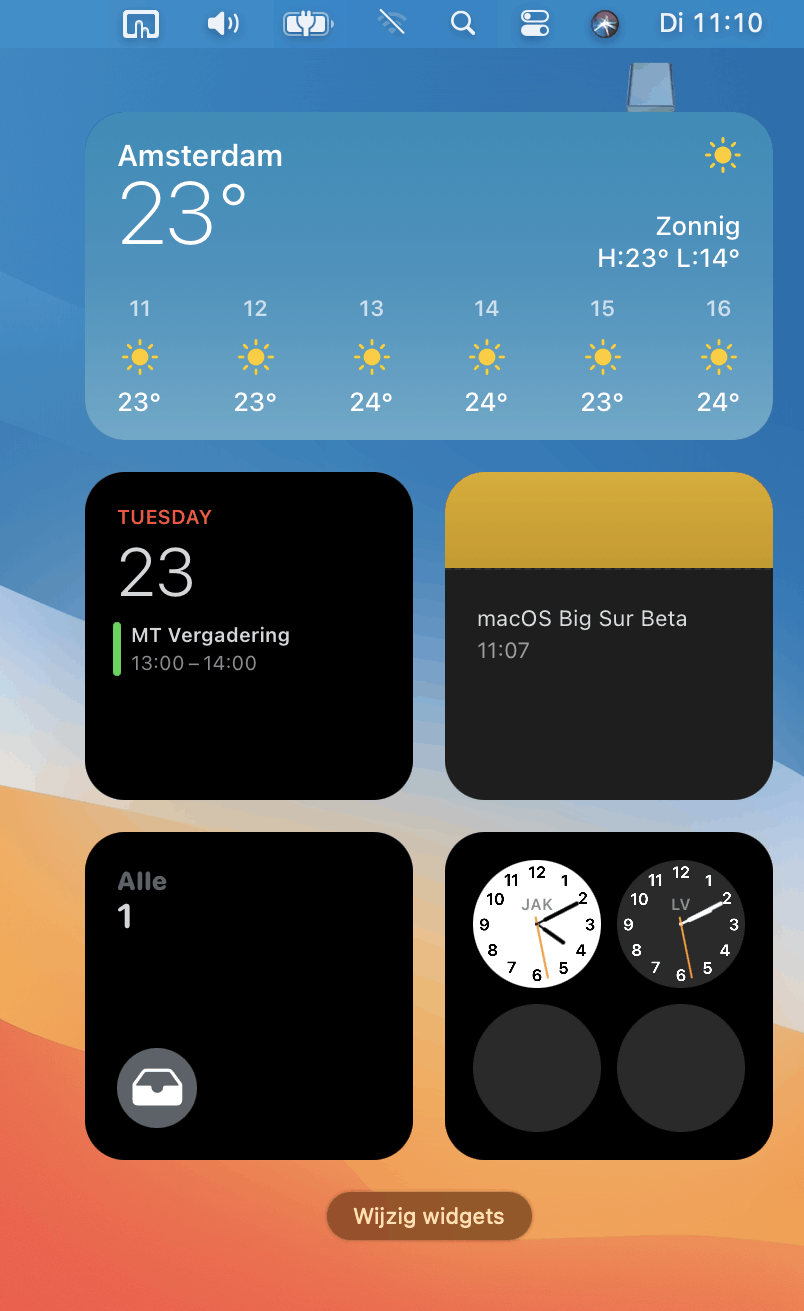The height and width of the screenshot is (1311, 804).
Task: Open the calendar widget with MT Vergadering
Action: [249, 636]
